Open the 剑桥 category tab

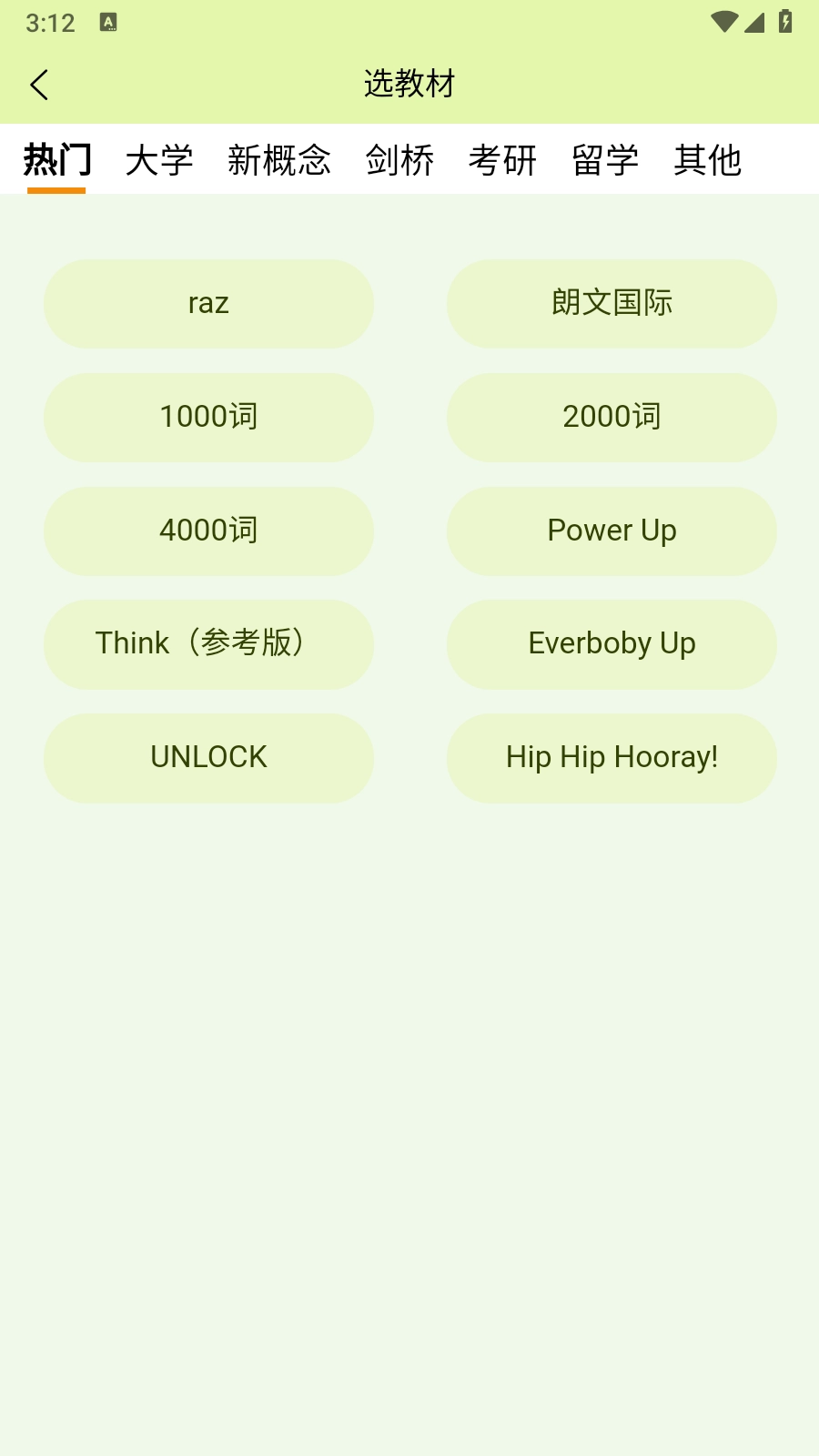tap(400, 159)
